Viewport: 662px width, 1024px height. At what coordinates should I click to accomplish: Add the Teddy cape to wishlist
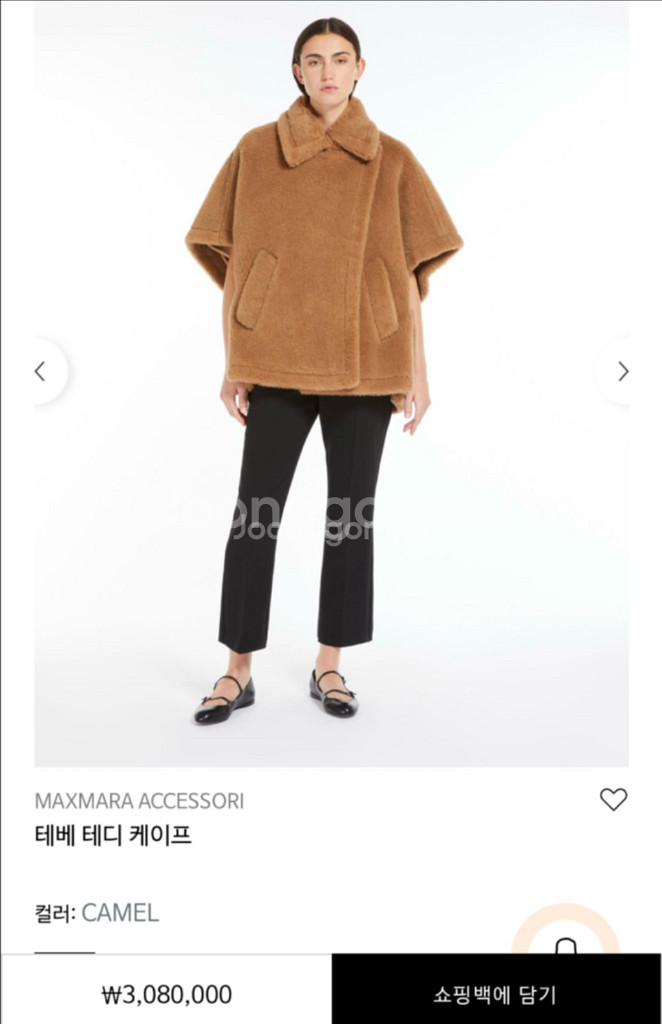[613, 799]
